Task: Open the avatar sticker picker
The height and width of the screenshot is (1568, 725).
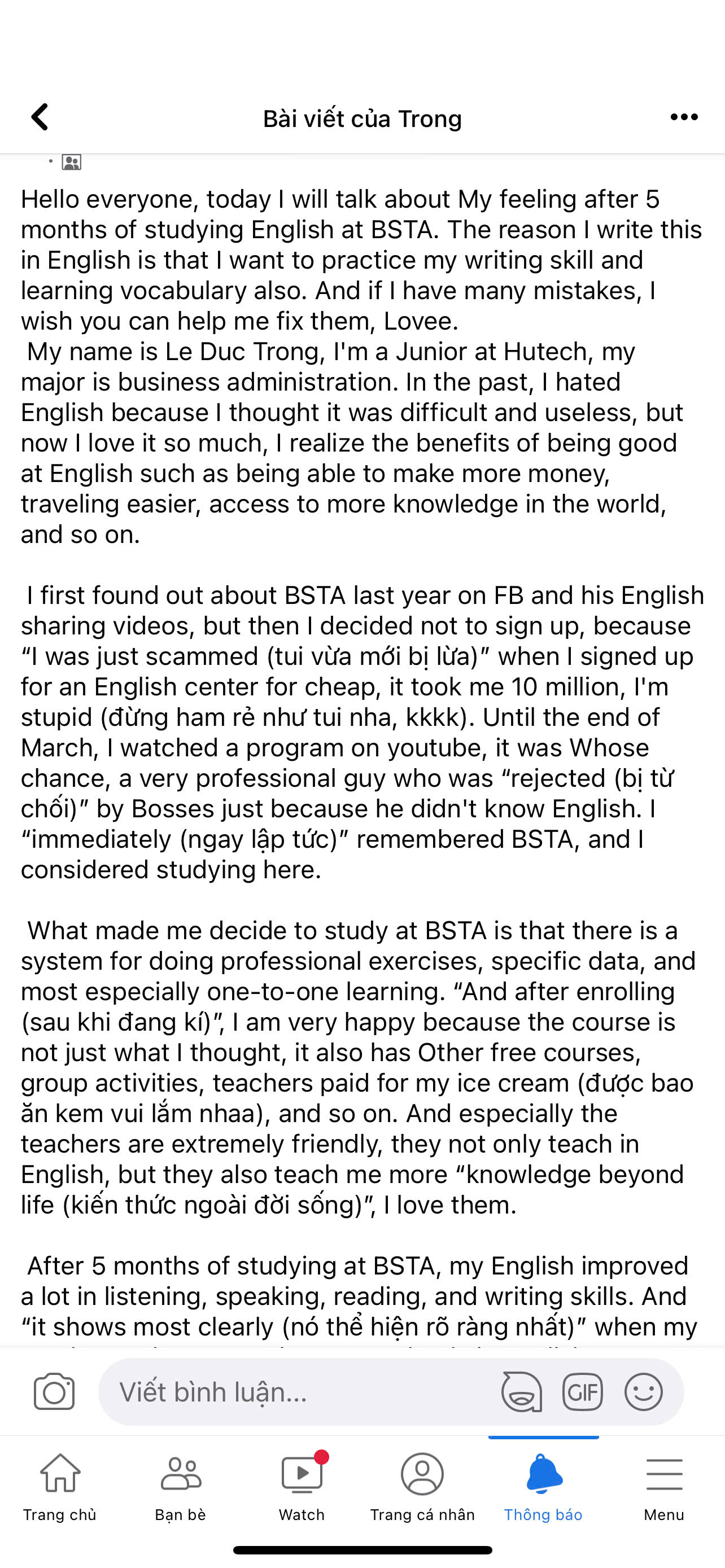Action: click(x=522, y=1391)
